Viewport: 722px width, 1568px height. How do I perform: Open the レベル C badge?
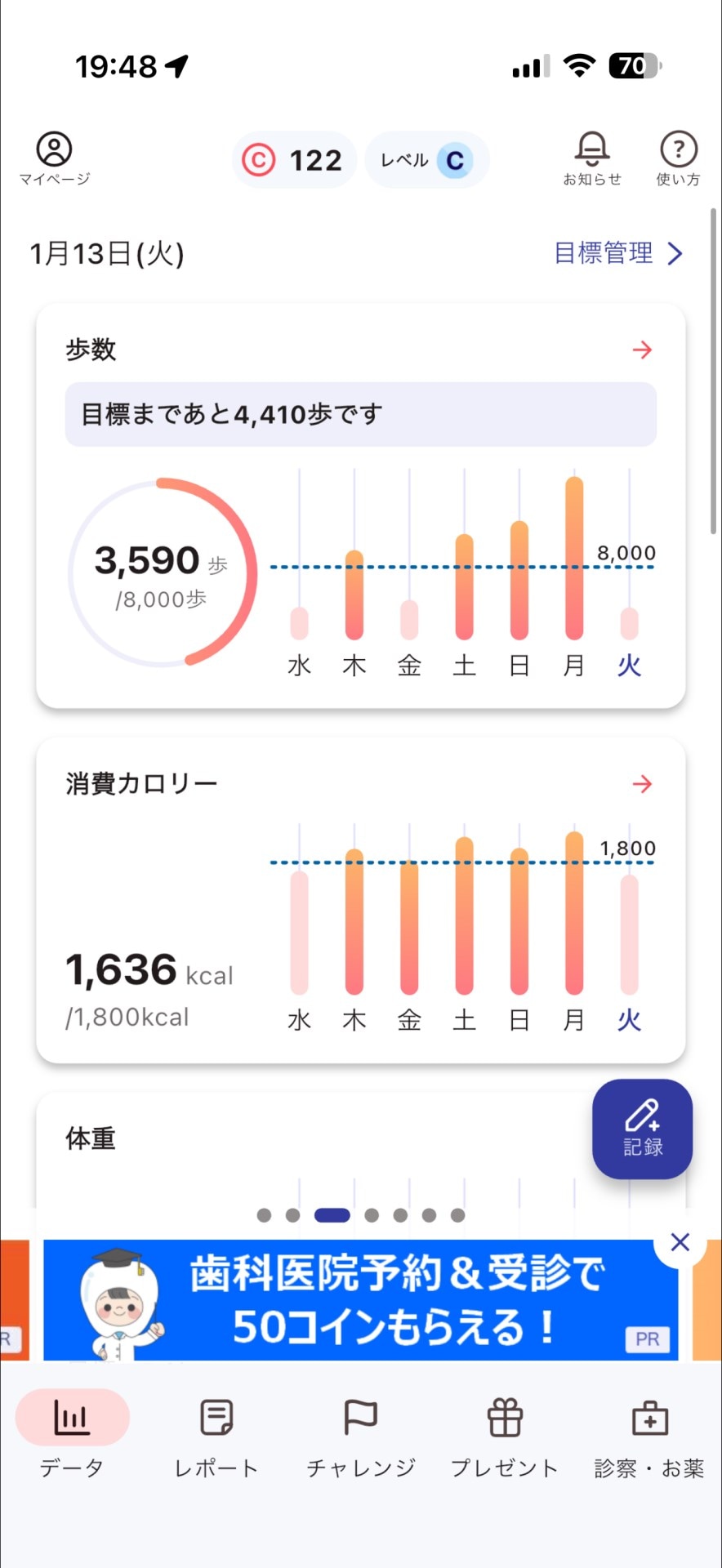tap(426, 159)
